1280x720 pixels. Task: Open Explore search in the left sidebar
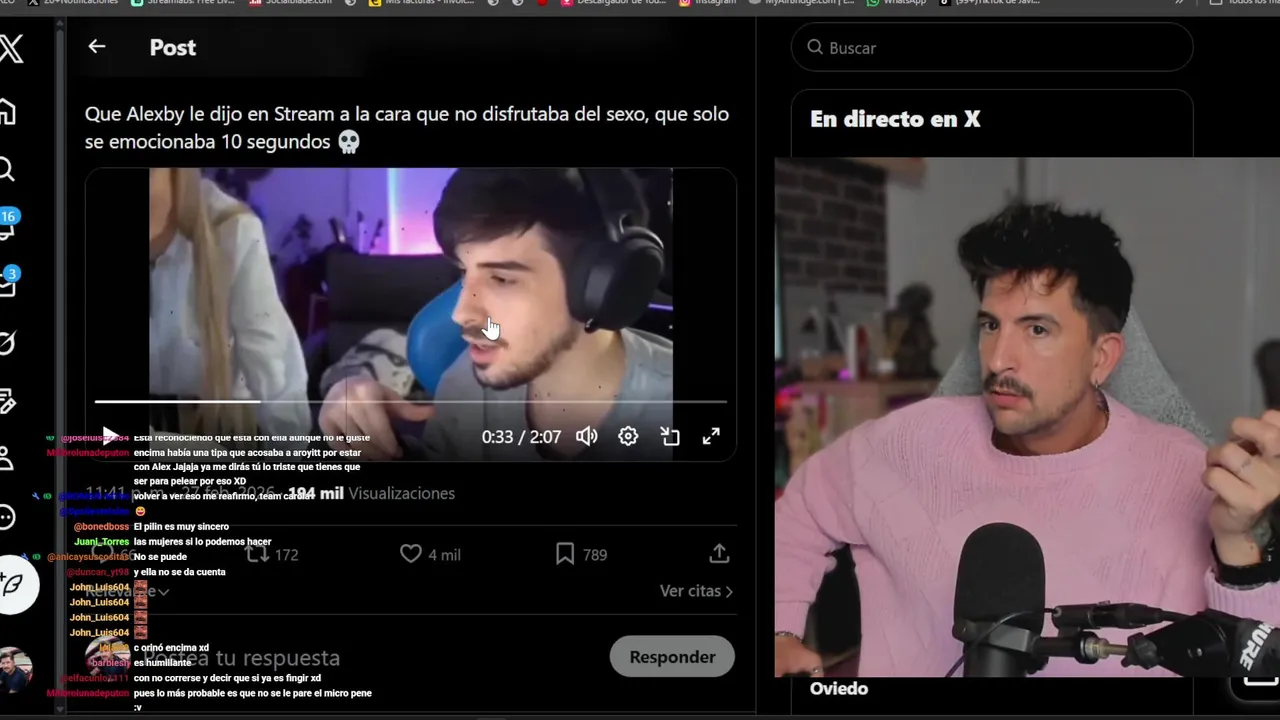click(8, 170)
